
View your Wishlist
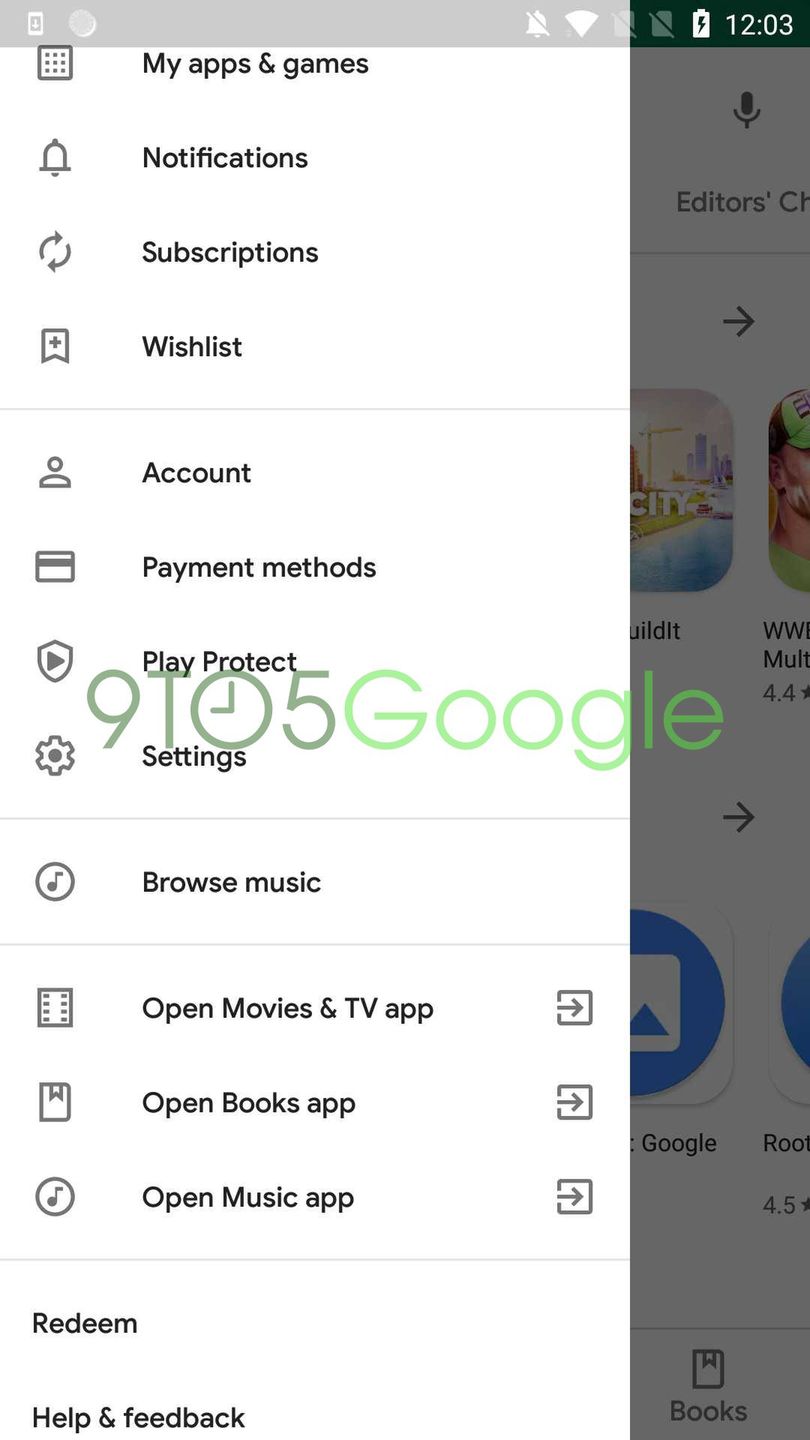tap(192, 346)
